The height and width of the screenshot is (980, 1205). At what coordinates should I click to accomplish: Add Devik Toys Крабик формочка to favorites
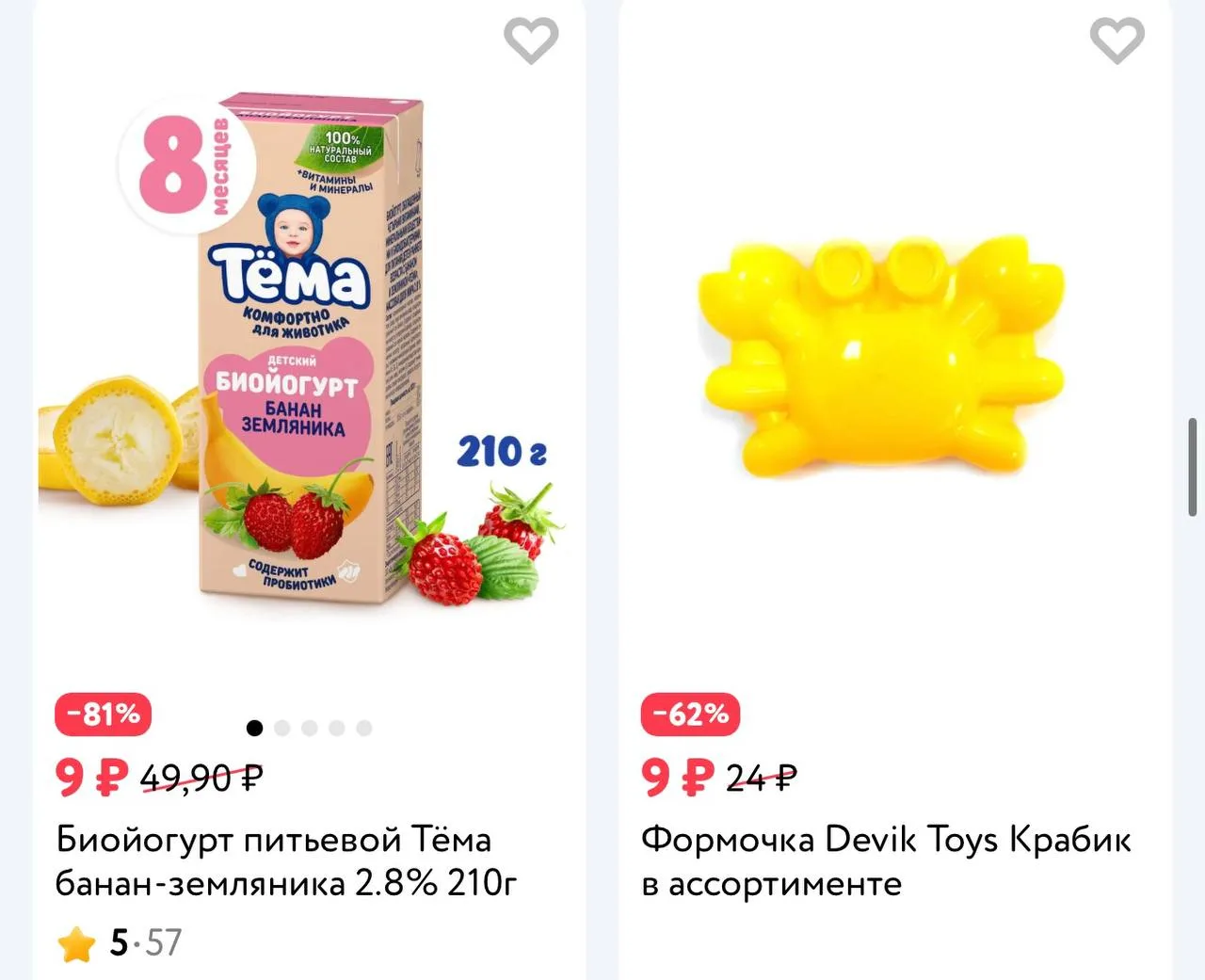point(1117,41)
